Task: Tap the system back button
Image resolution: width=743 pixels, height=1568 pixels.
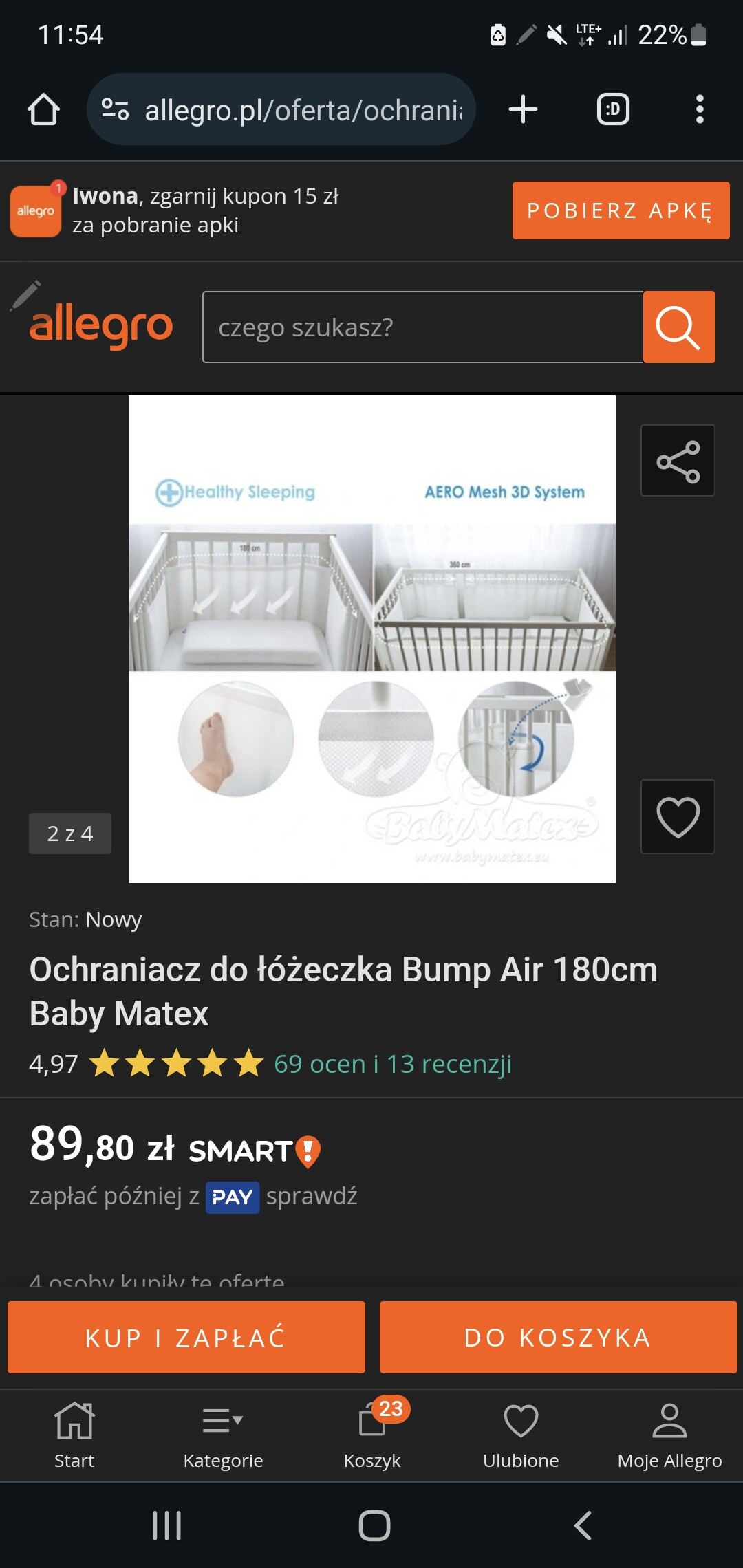Action: point(582,1525)
